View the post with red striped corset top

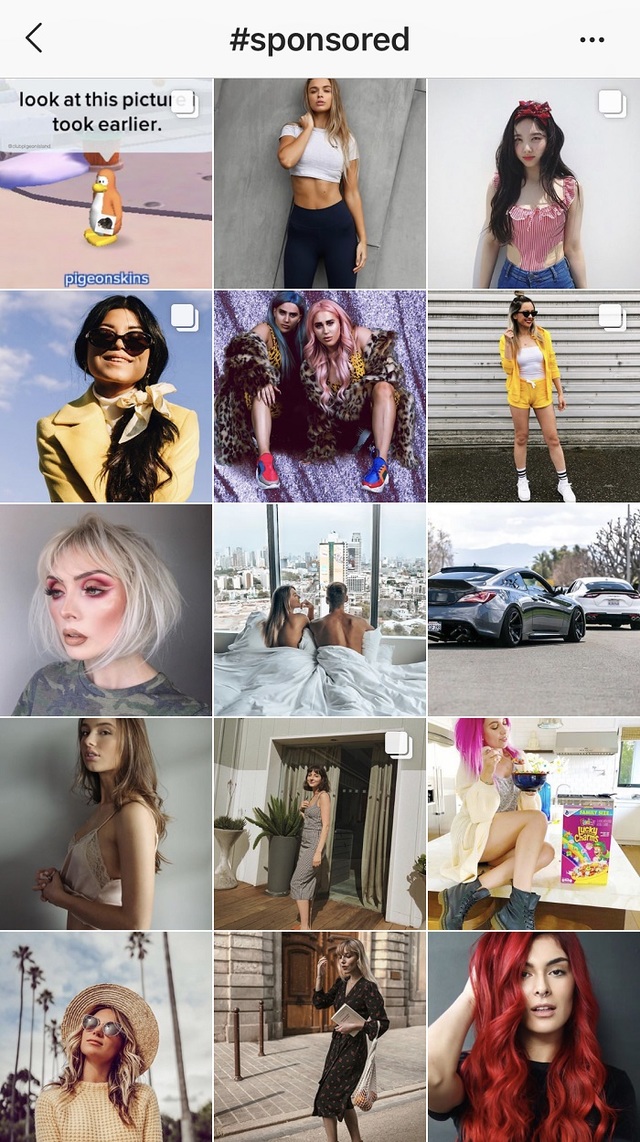[x=533, y=184]
